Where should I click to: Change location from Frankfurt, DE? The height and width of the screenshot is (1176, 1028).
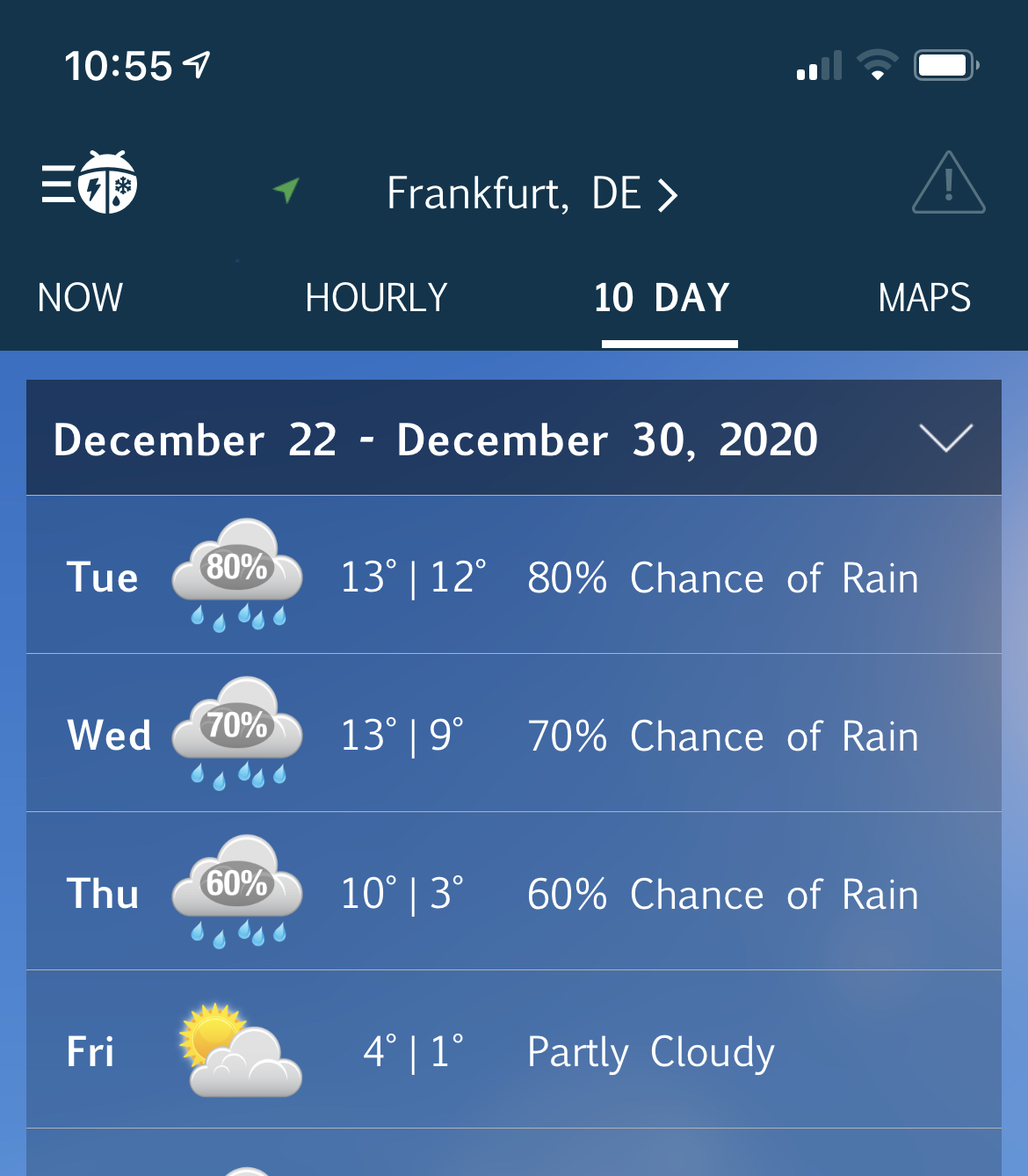[531, 193]
